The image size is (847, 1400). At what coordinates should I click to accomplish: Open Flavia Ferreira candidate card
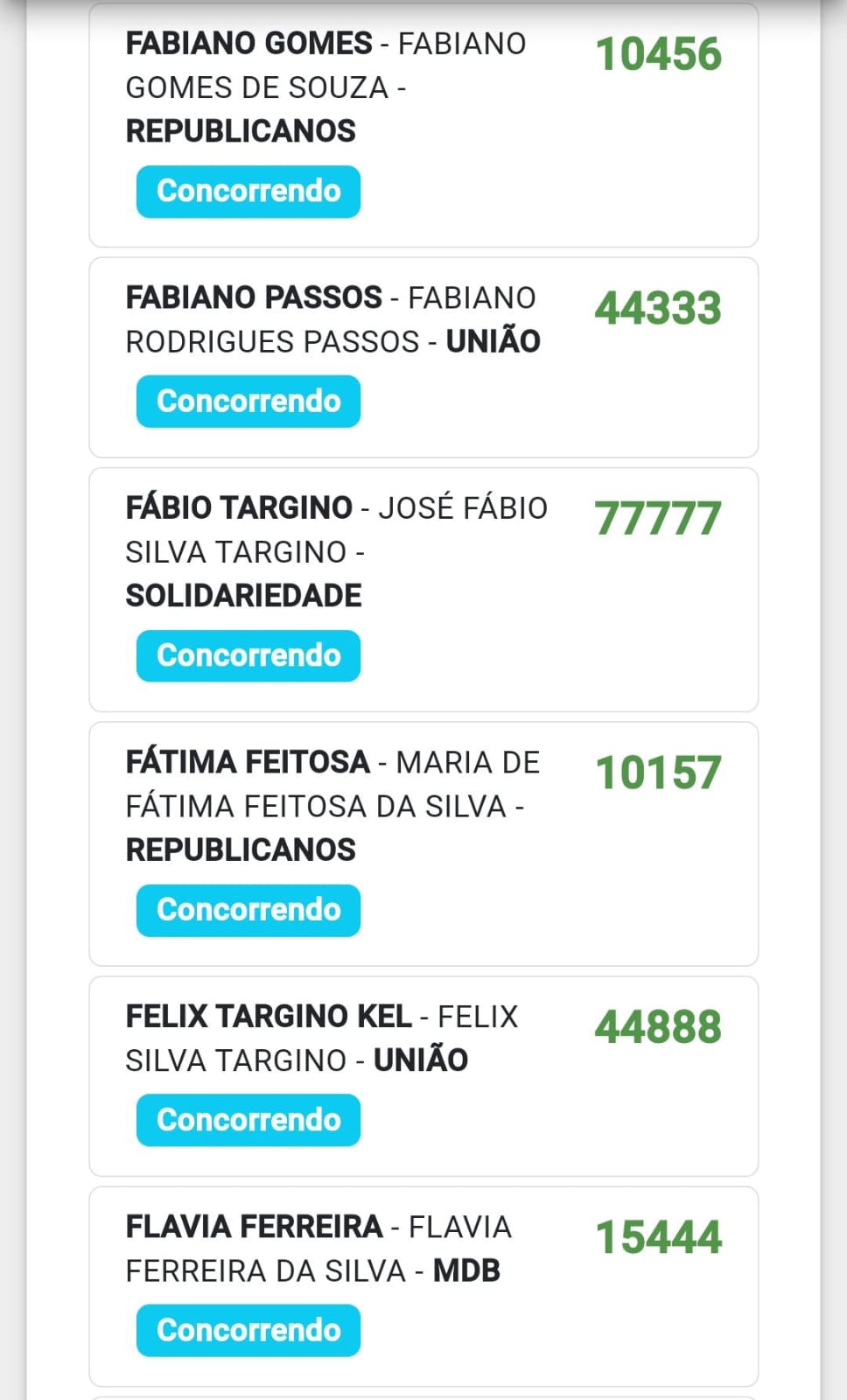point(423,1287)
